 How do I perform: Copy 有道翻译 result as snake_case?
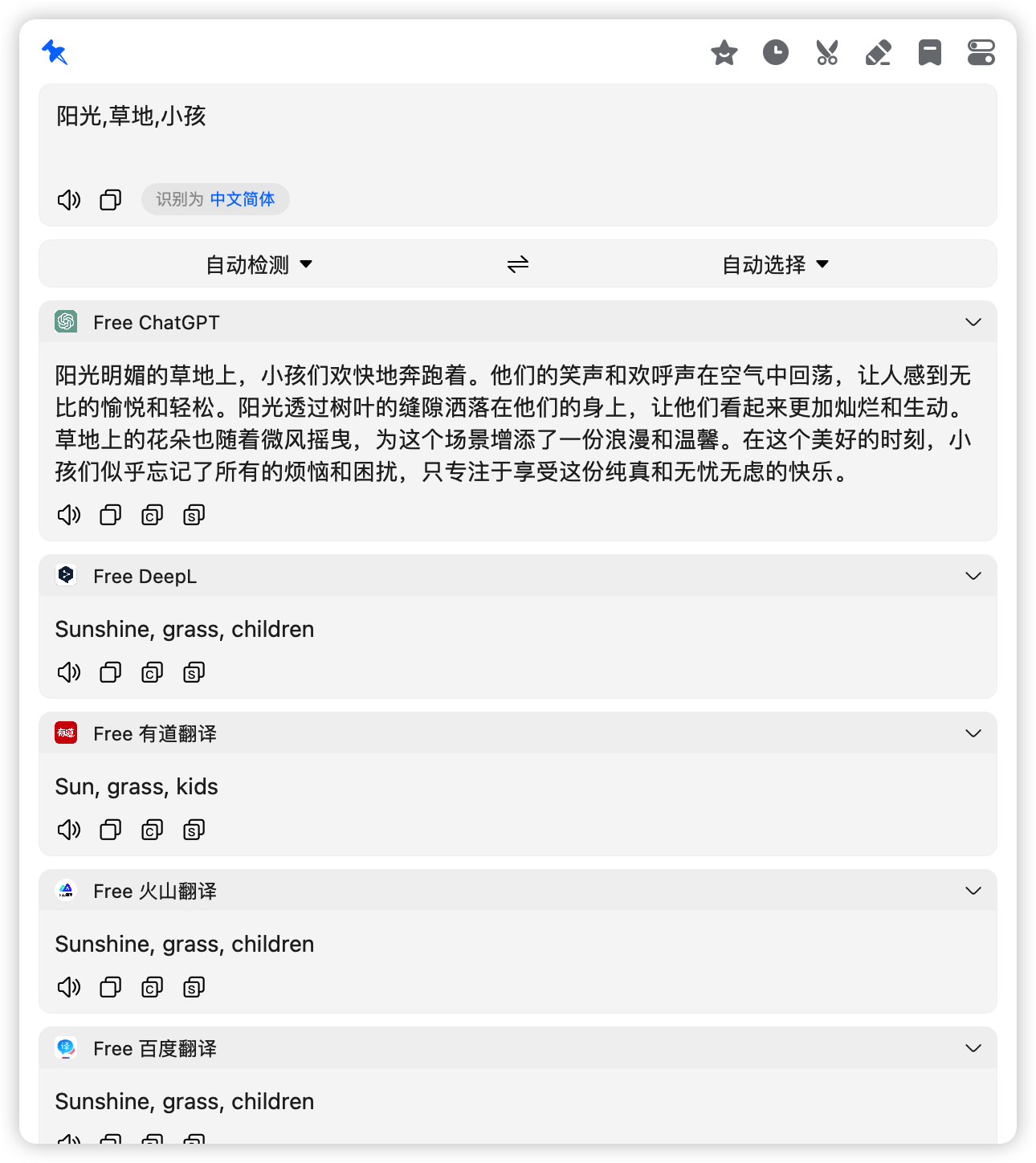(193, 830)
